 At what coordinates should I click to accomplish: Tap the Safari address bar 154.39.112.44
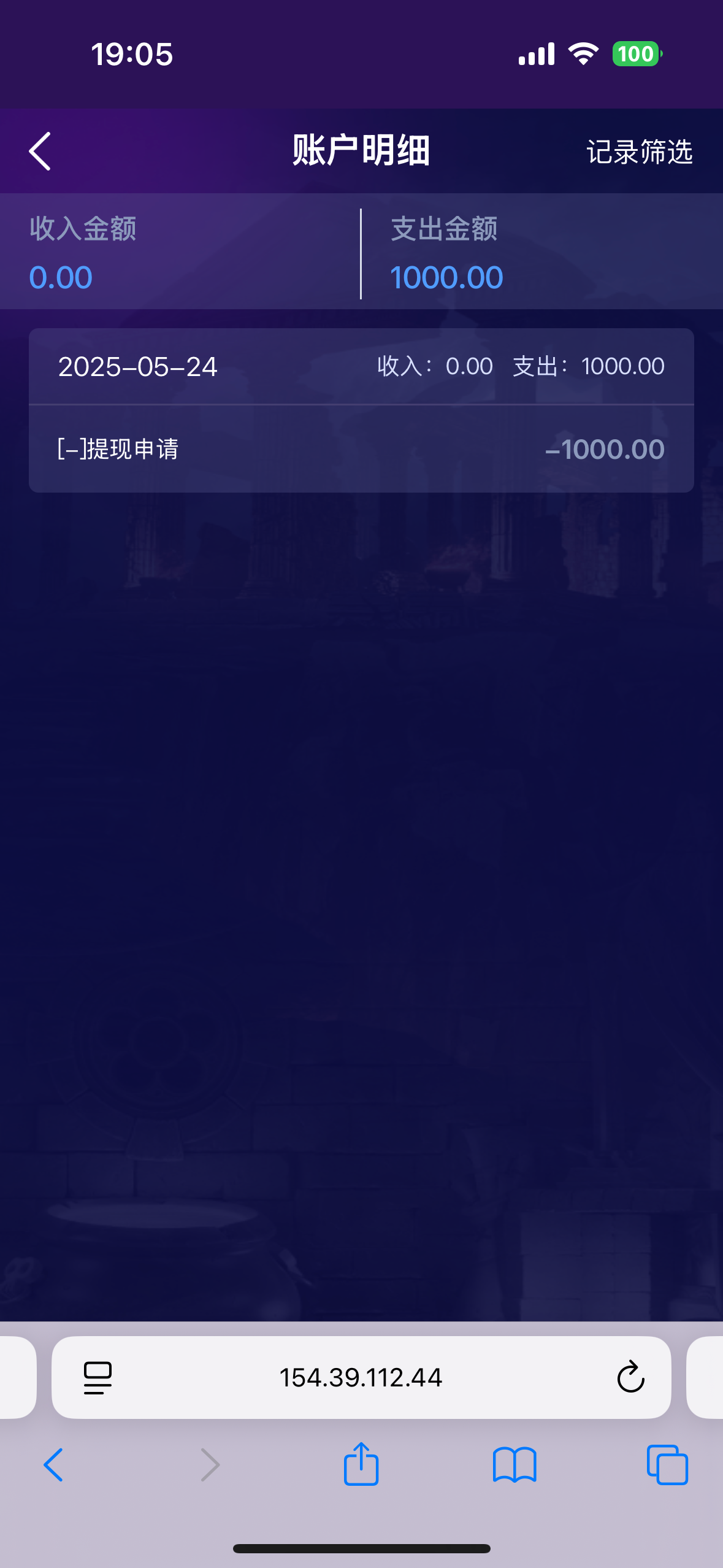[x=361, y=1377]
